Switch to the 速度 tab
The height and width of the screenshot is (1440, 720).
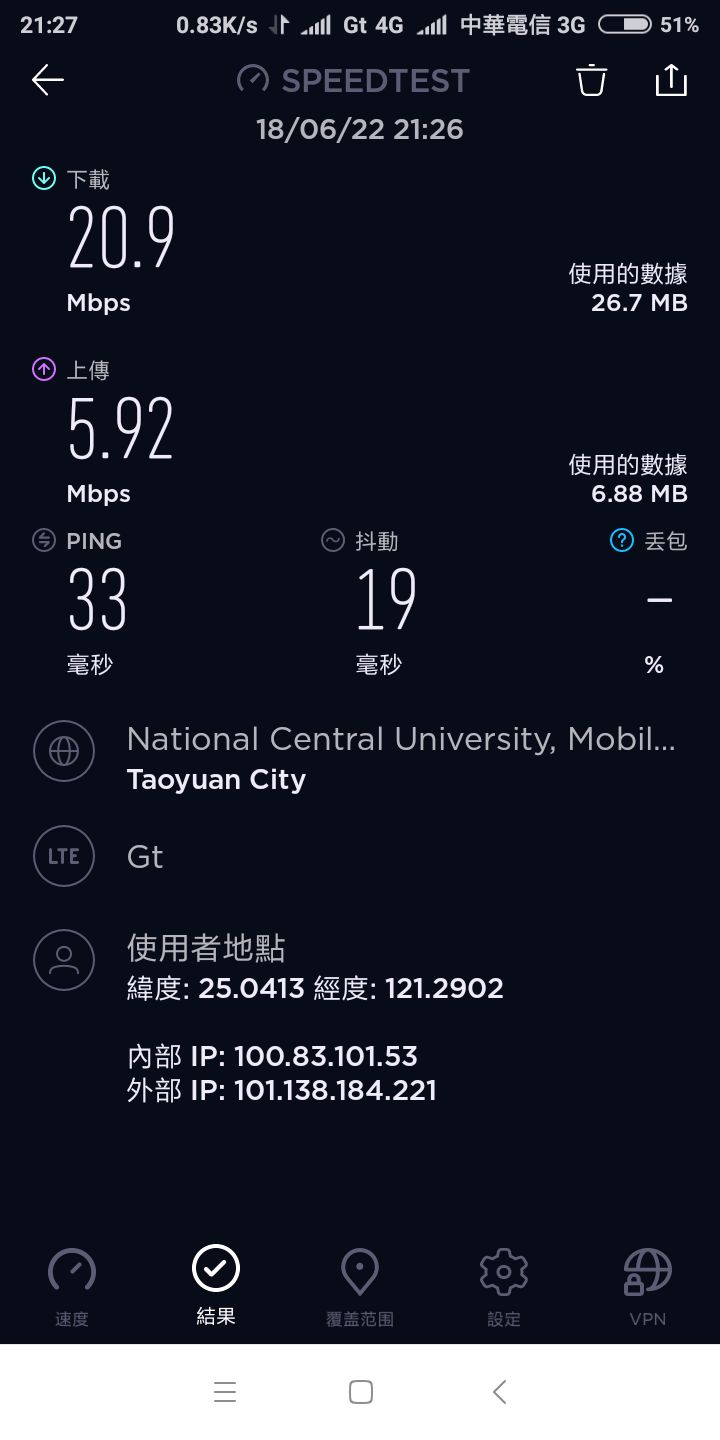(72, 1287)
